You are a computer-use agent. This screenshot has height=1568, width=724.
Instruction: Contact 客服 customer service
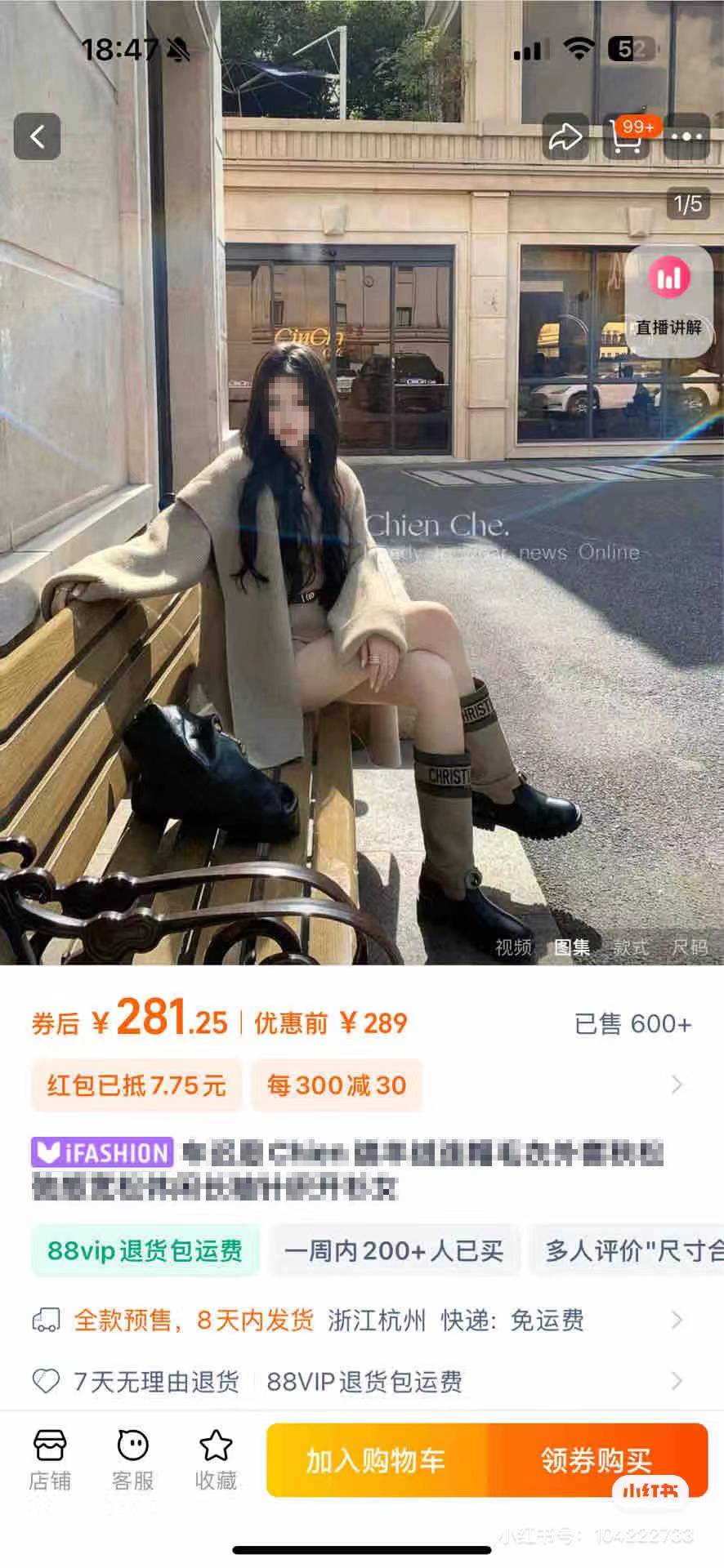(132, 1461)
